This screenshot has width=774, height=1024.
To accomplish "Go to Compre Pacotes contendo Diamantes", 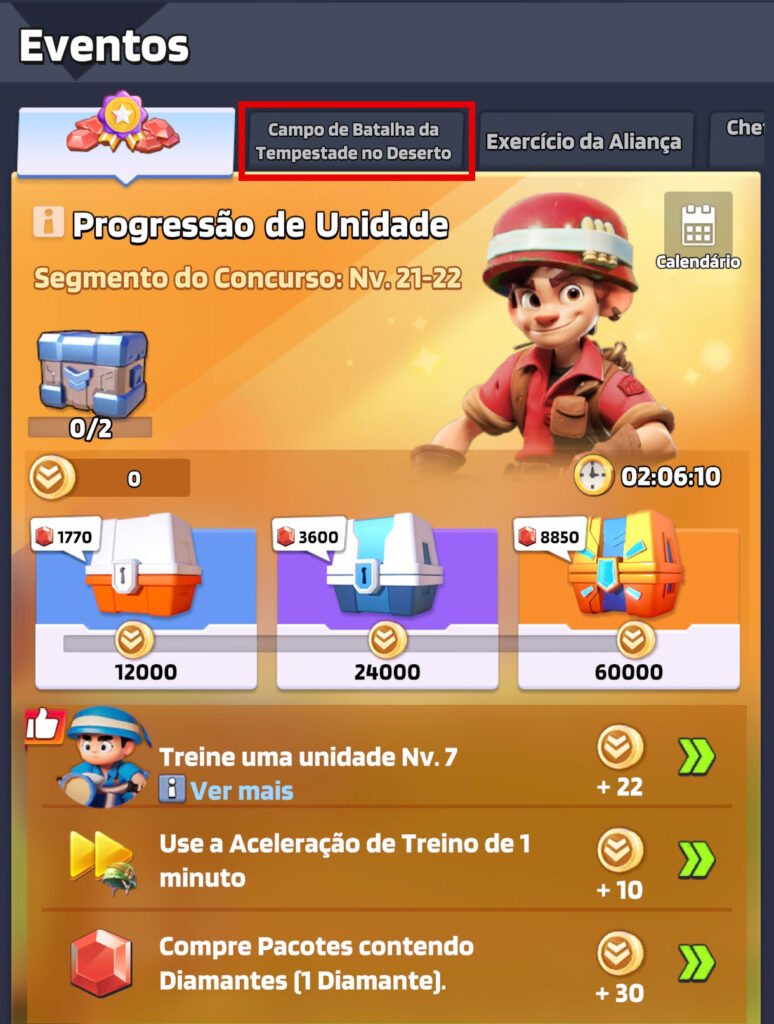I will tap(696, 962).
